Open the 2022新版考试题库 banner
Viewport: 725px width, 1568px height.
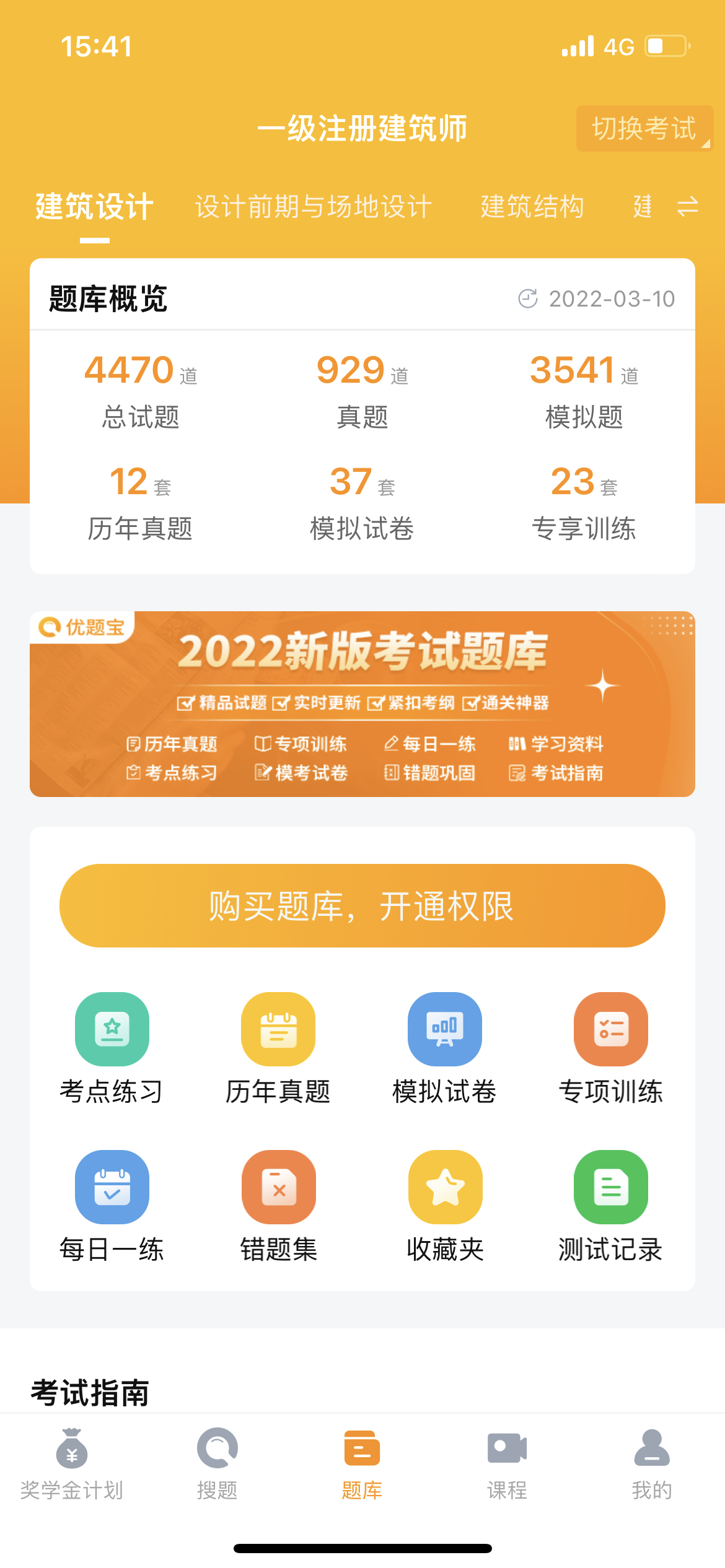[362, 704]
